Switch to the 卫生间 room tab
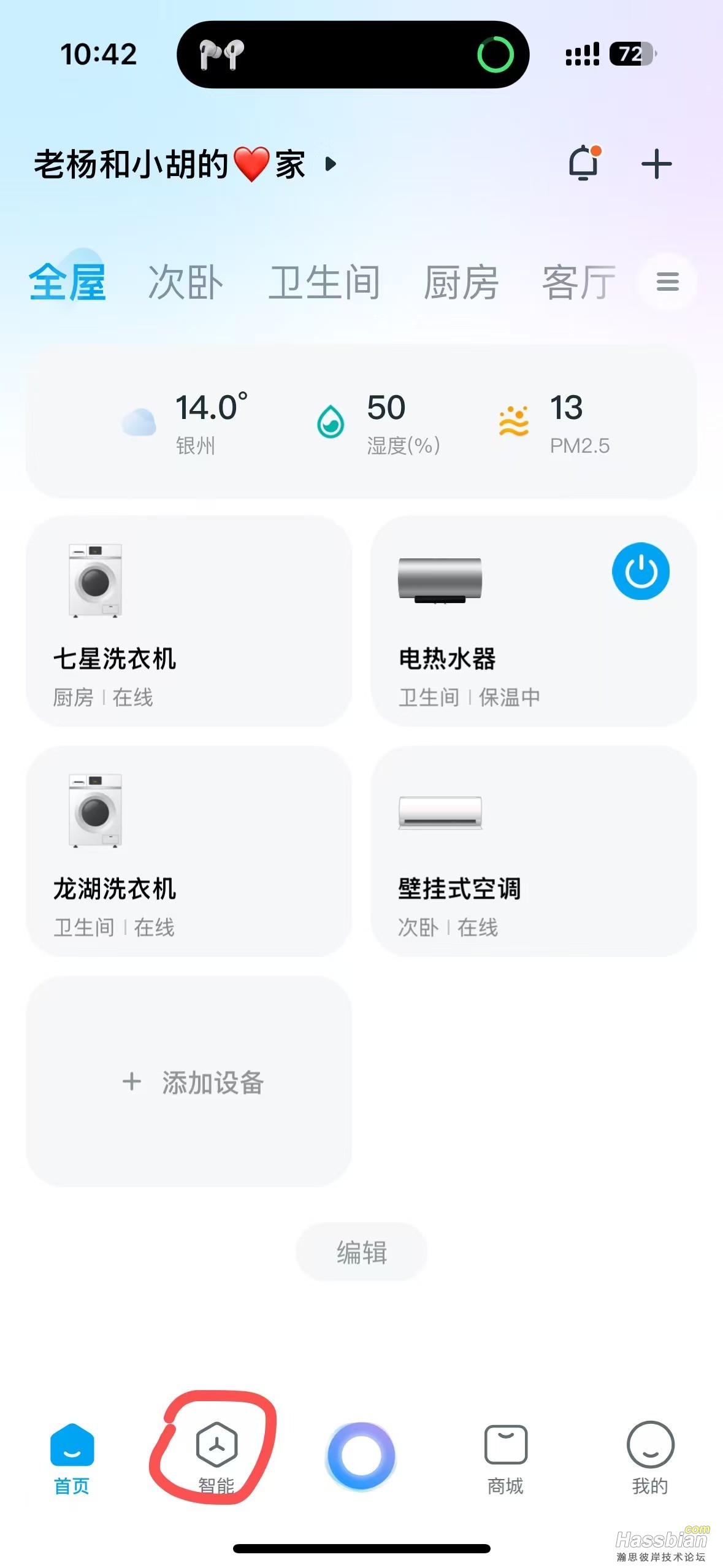The height and width of the screenshot is (1568, 723). pyautogui.click(x=324, y=283)
